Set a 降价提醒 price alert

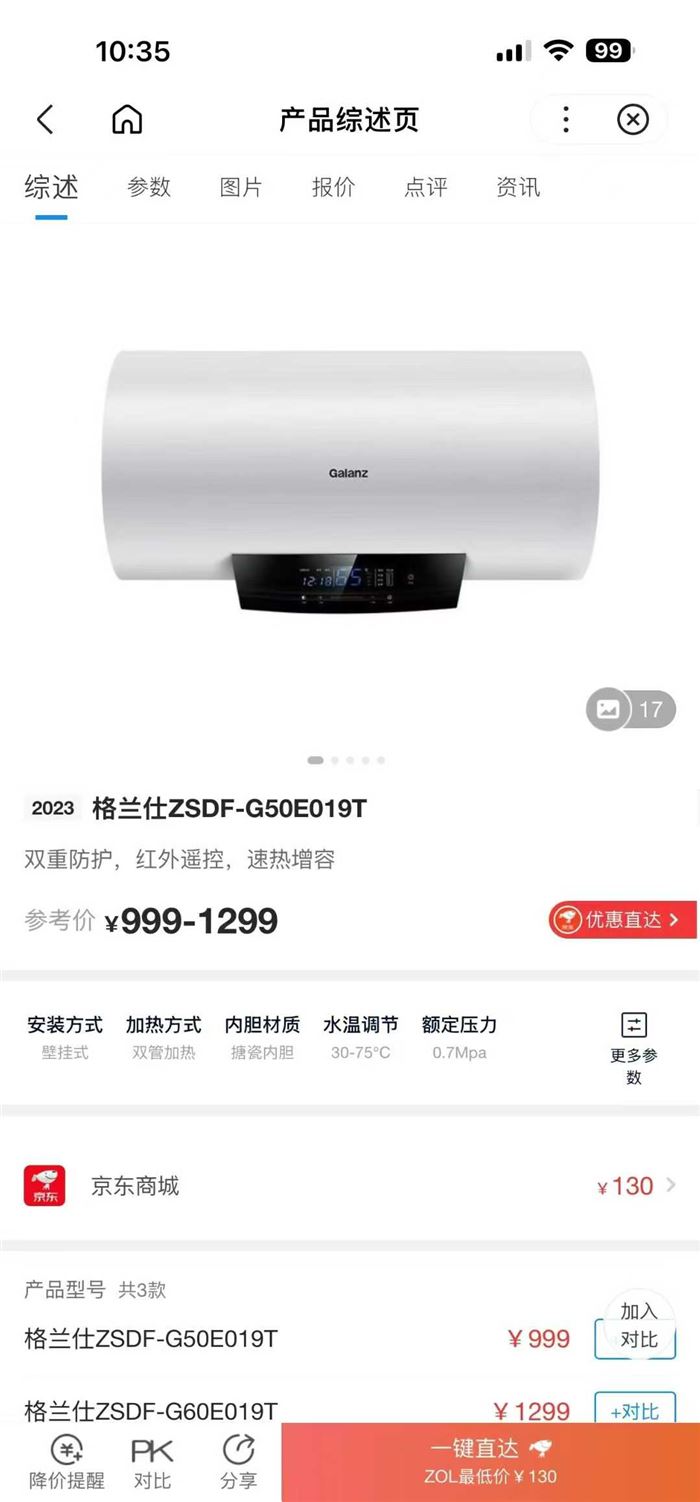click(x=66, y=1462)
